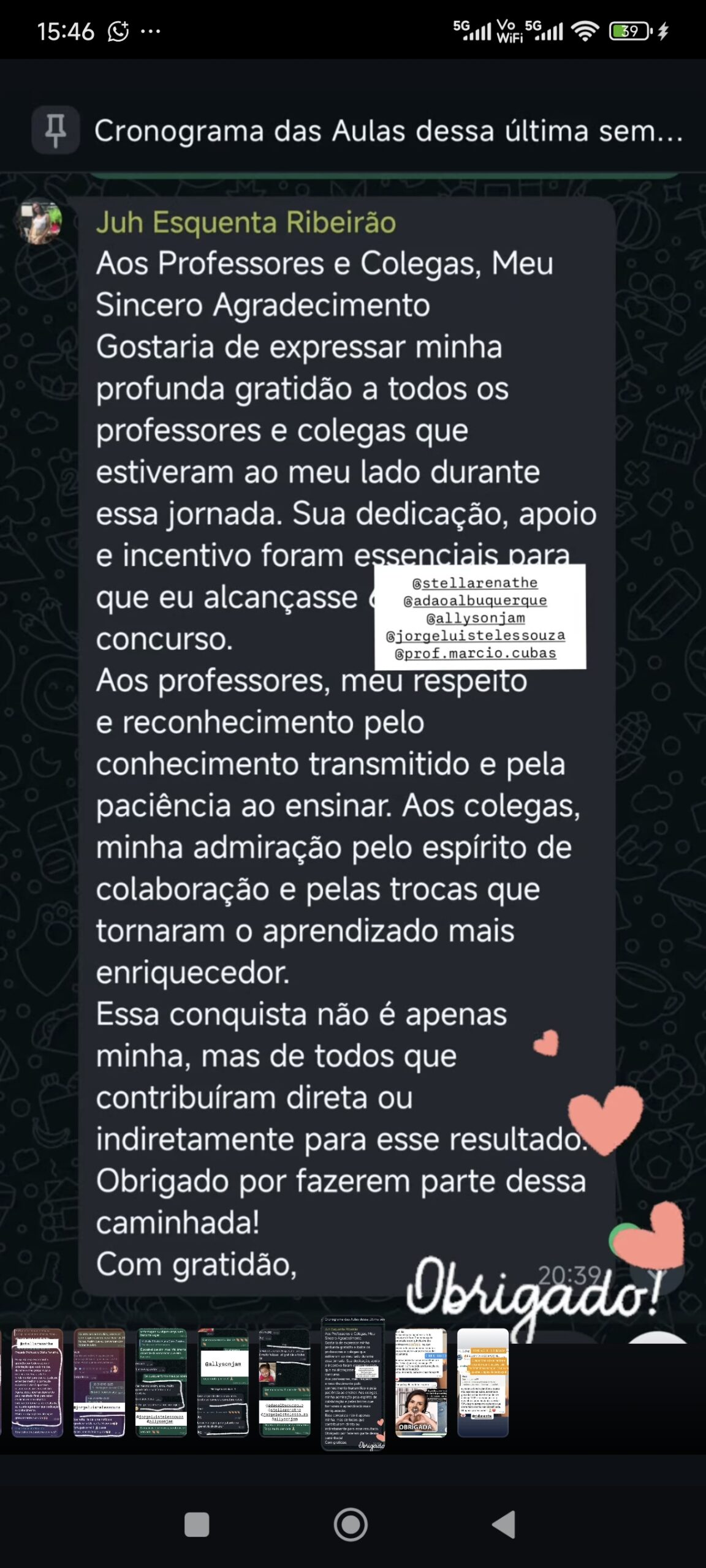Open the first purple-toned thumbnail in the filmstrip
Viewport: 706px width, 1568px height.
click(38, 1382)
